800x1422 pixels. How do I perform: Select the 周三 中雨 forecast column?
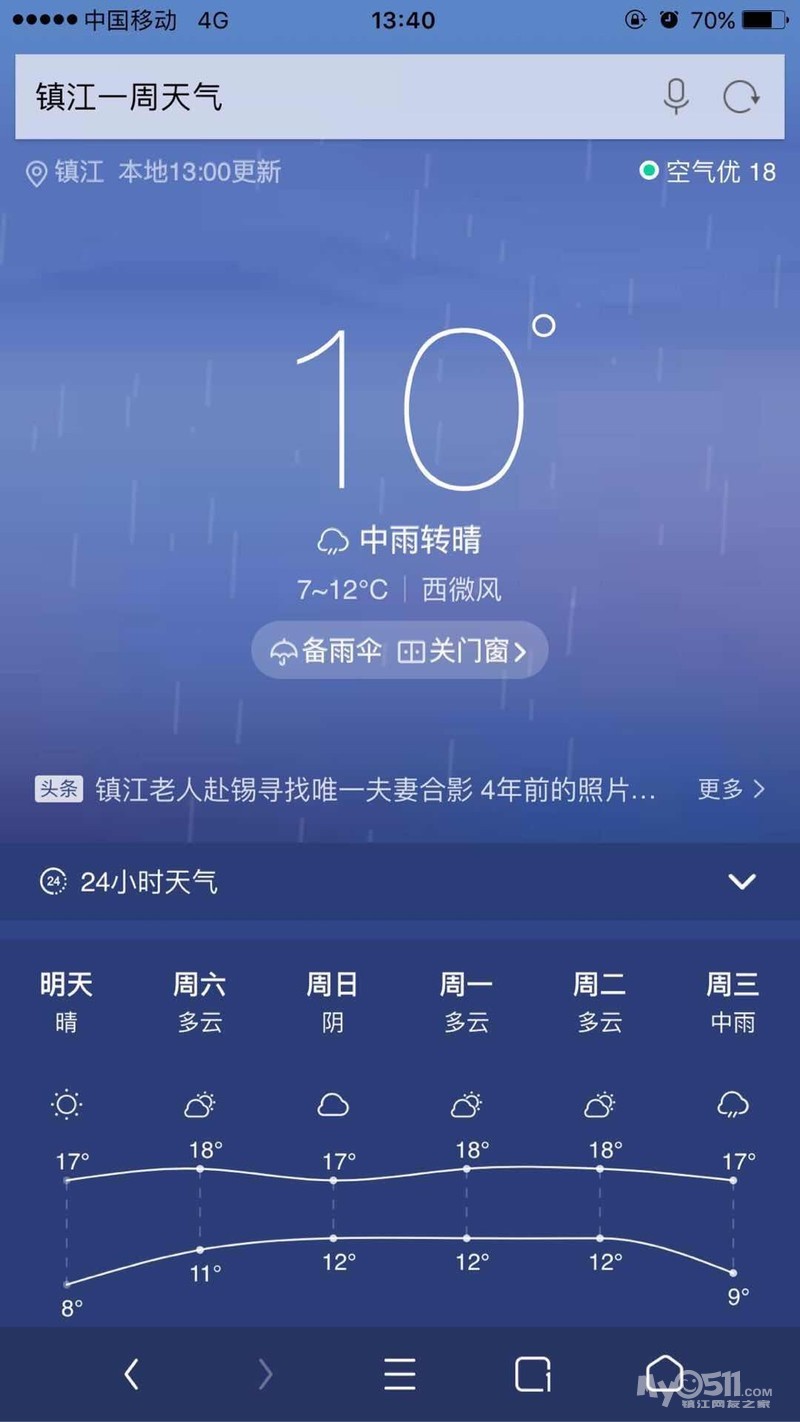732,1003
